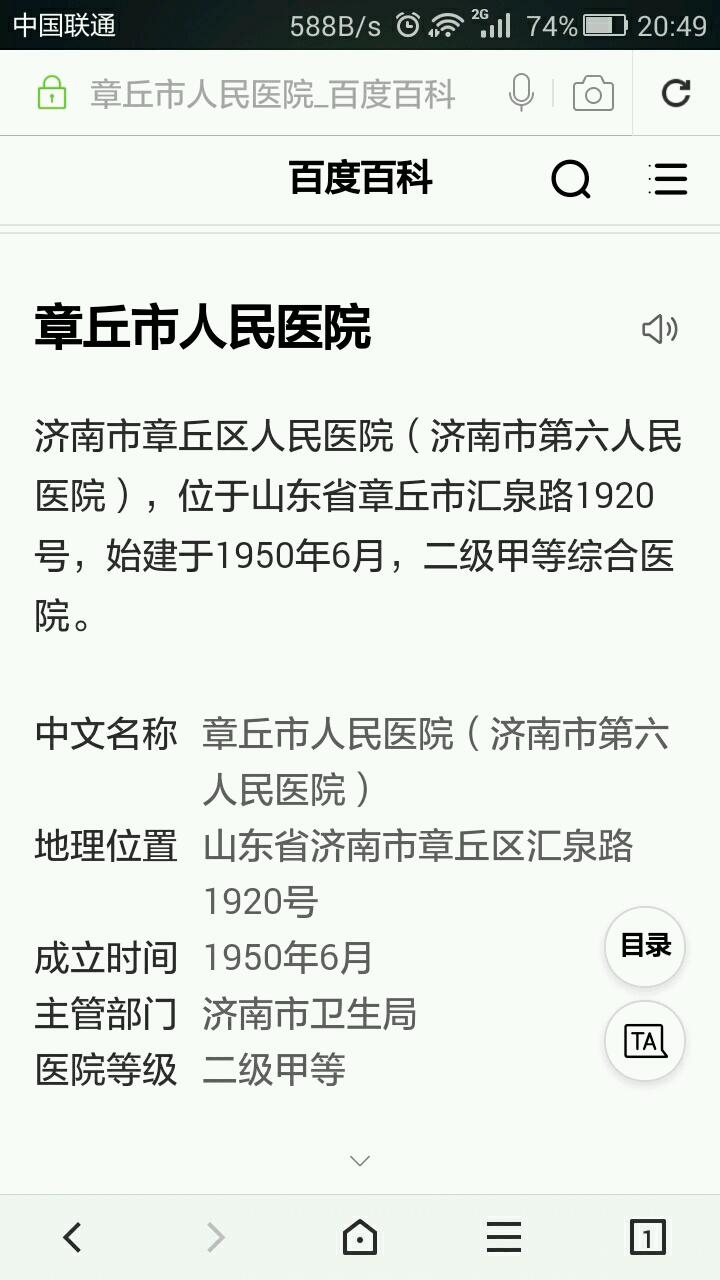Open the tabs switcher showing 1
This screenshot has height=1280, width=720.
click(648, 1238)
